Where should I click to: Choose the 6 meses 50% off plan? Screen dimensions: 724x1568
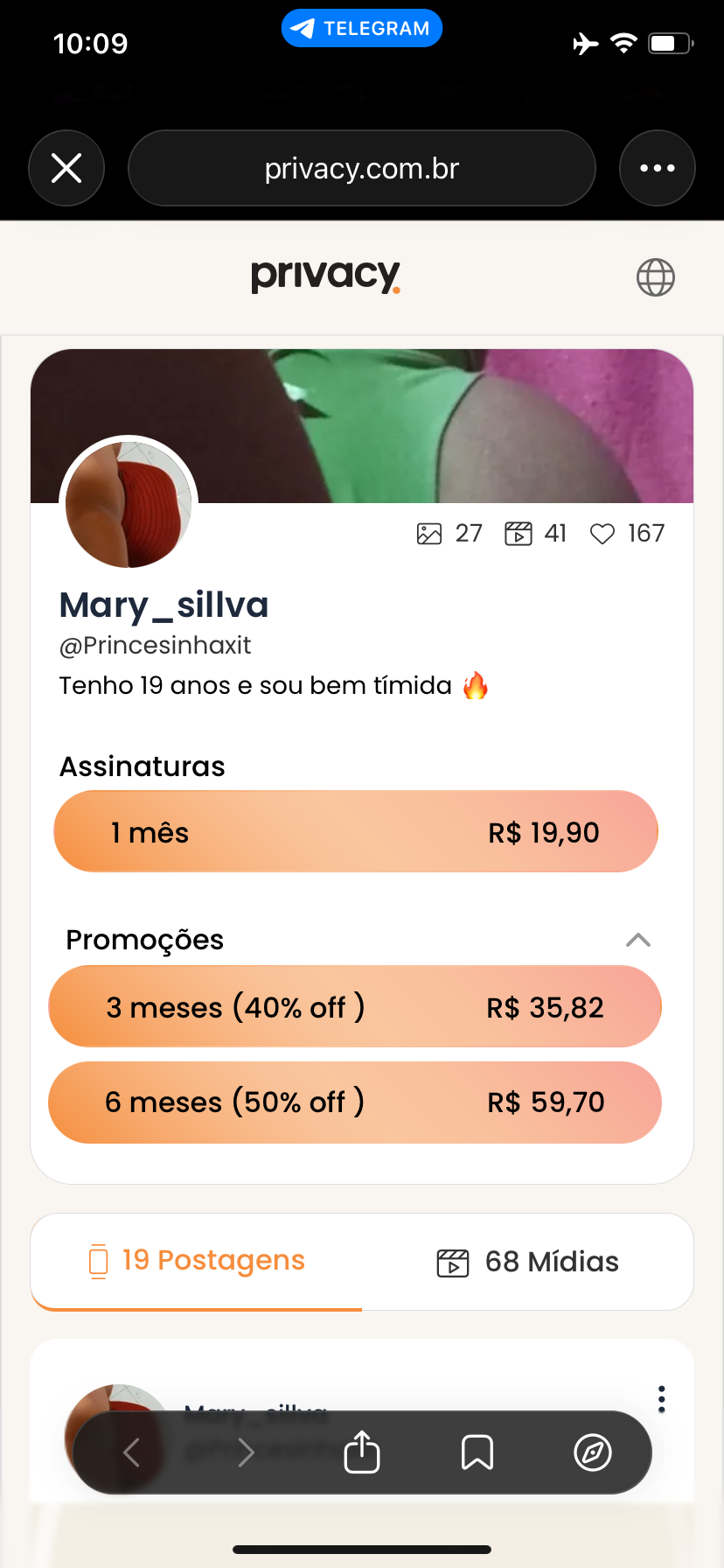tap(355, 1102)
